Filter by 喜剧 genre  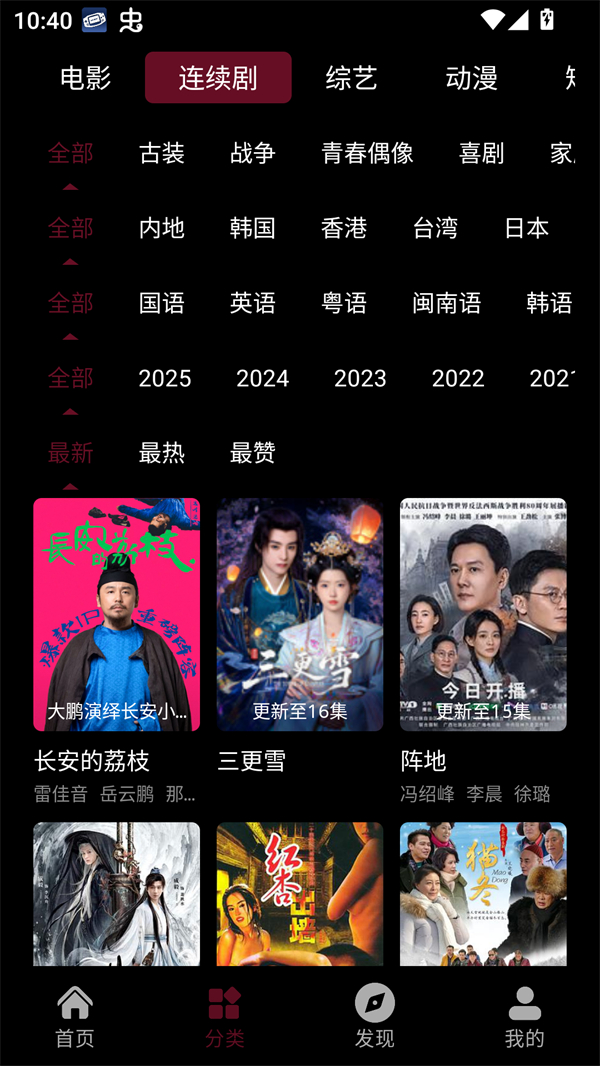(x=481, y=153)
